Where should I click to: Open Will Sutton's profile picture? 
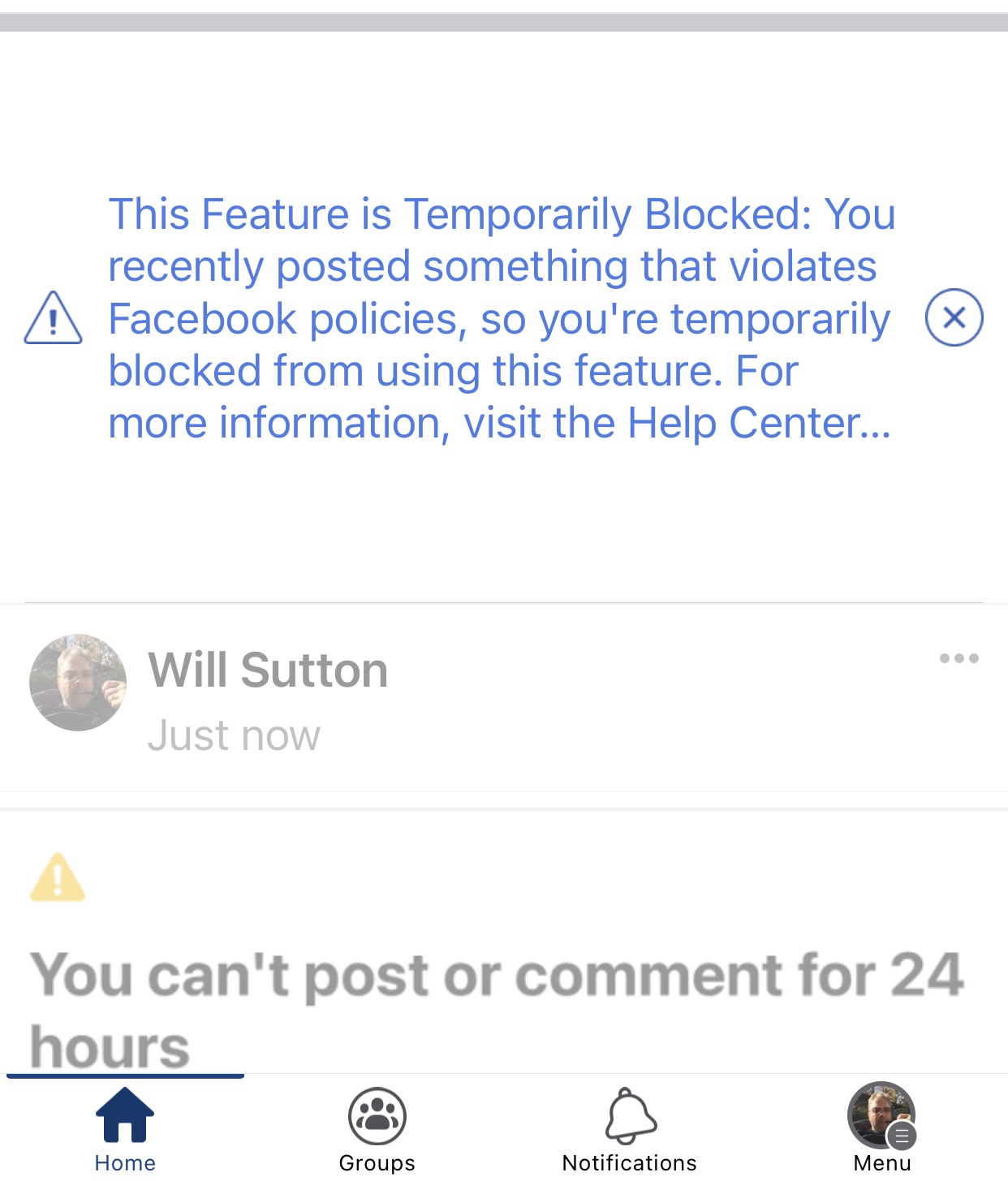pyautogui.click(x=78, y=683)
